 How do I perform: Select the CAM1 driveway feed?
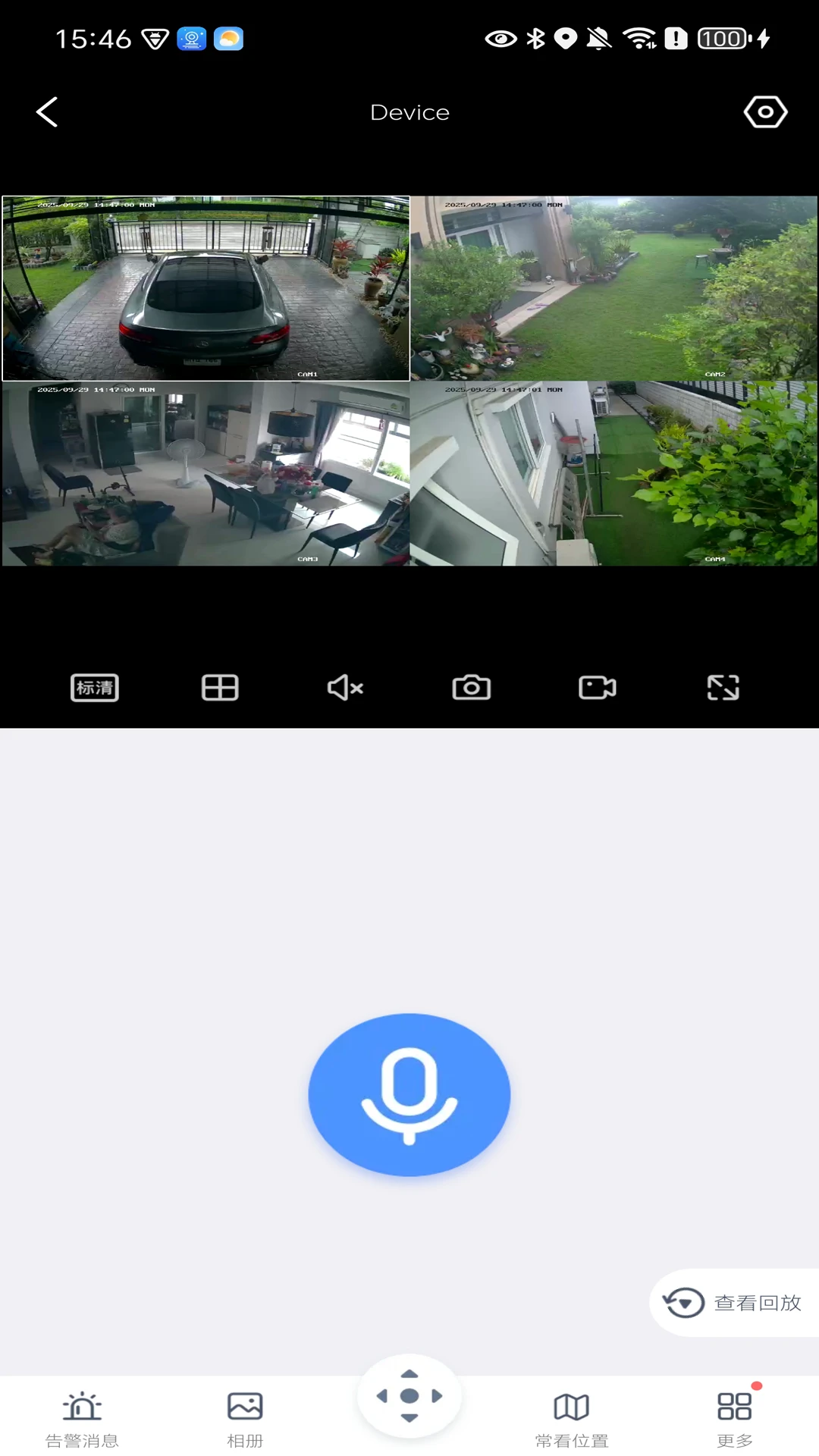[x=206, y=288]
